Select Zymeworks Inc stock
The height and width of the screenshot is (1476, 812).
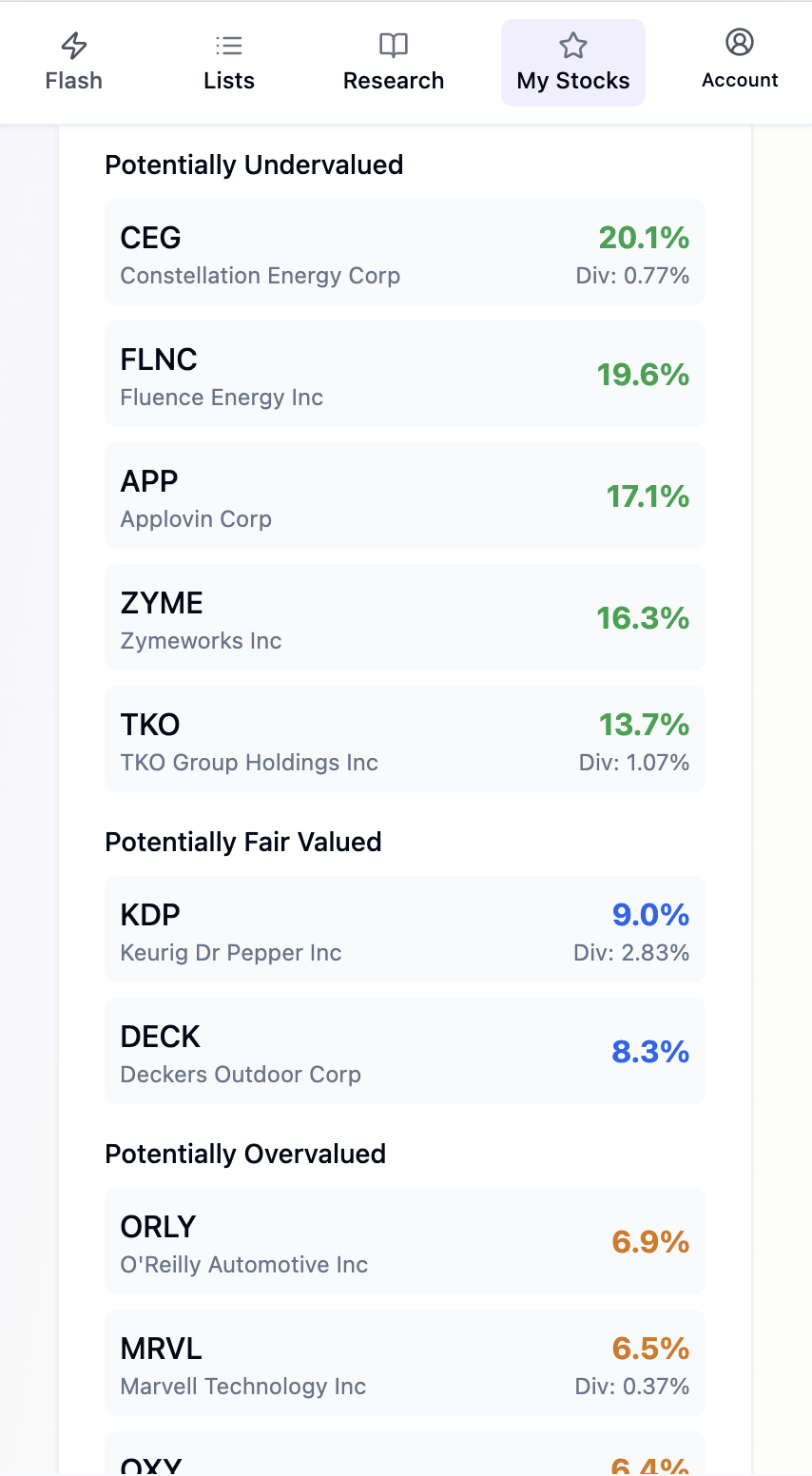[405, 618]
